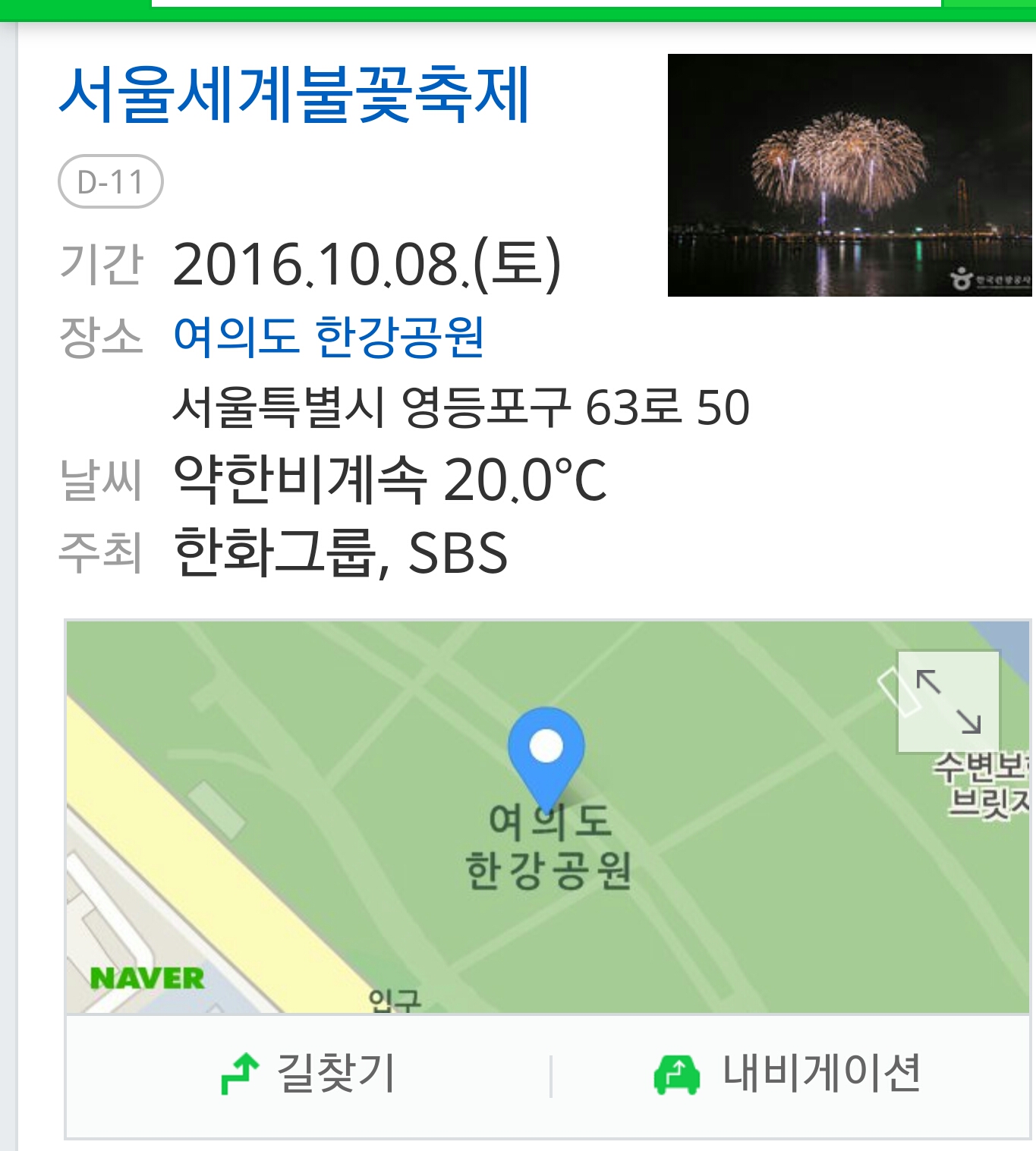The image size is (1036, 1151).
Task: Expand the map to full screen
Action: tap(948, 702)
